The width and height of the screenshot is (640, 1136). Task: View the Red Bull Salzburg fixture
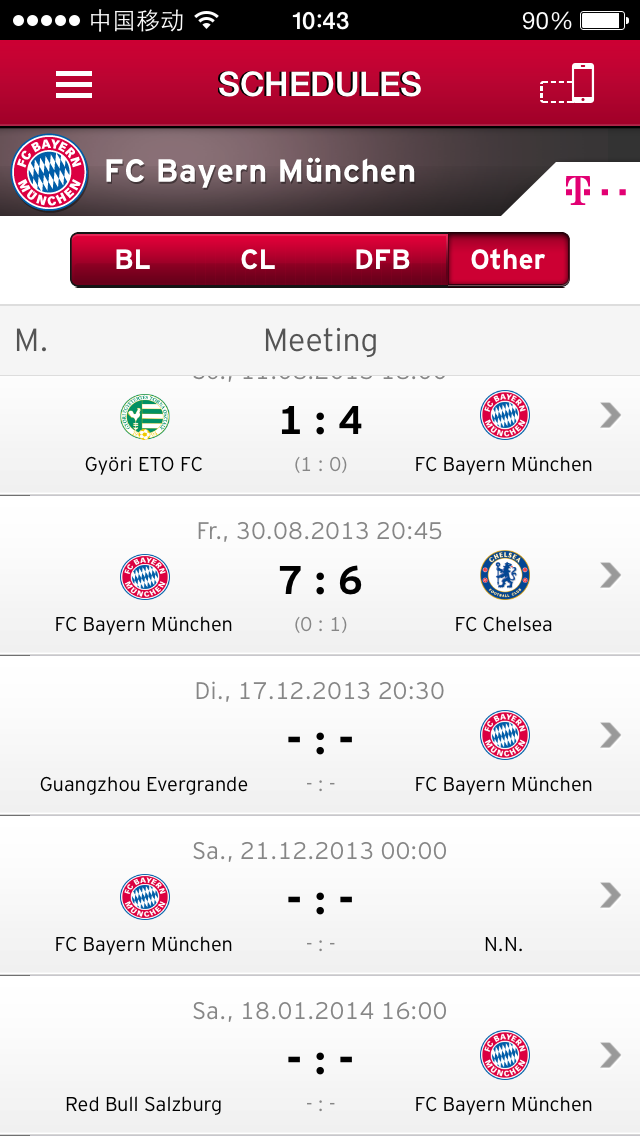pyautogui.click(x=320, y=1057)
